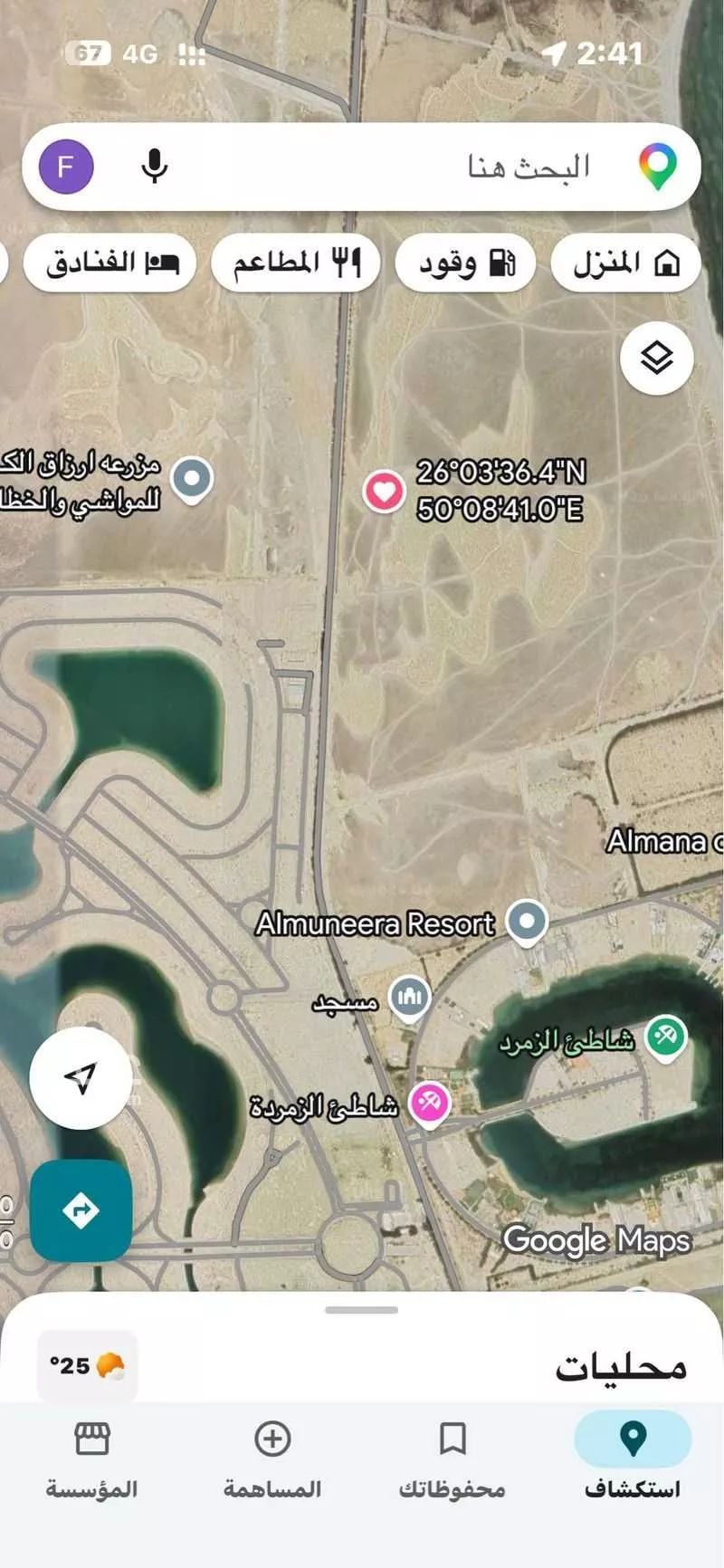Viewport: 724px width, 1568px height.
Task: Open the مسجد mosque marker
Action: click(409, 998)
